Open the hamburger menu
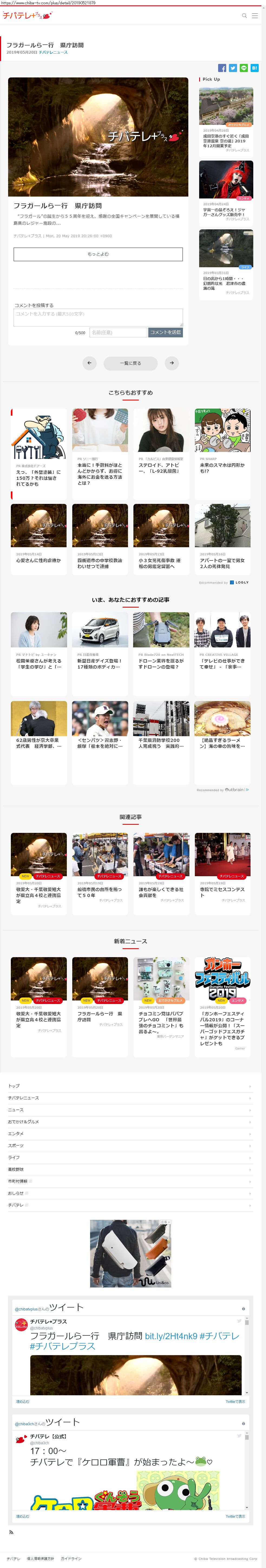This screenshot has height=1568, width=266. 255,16
